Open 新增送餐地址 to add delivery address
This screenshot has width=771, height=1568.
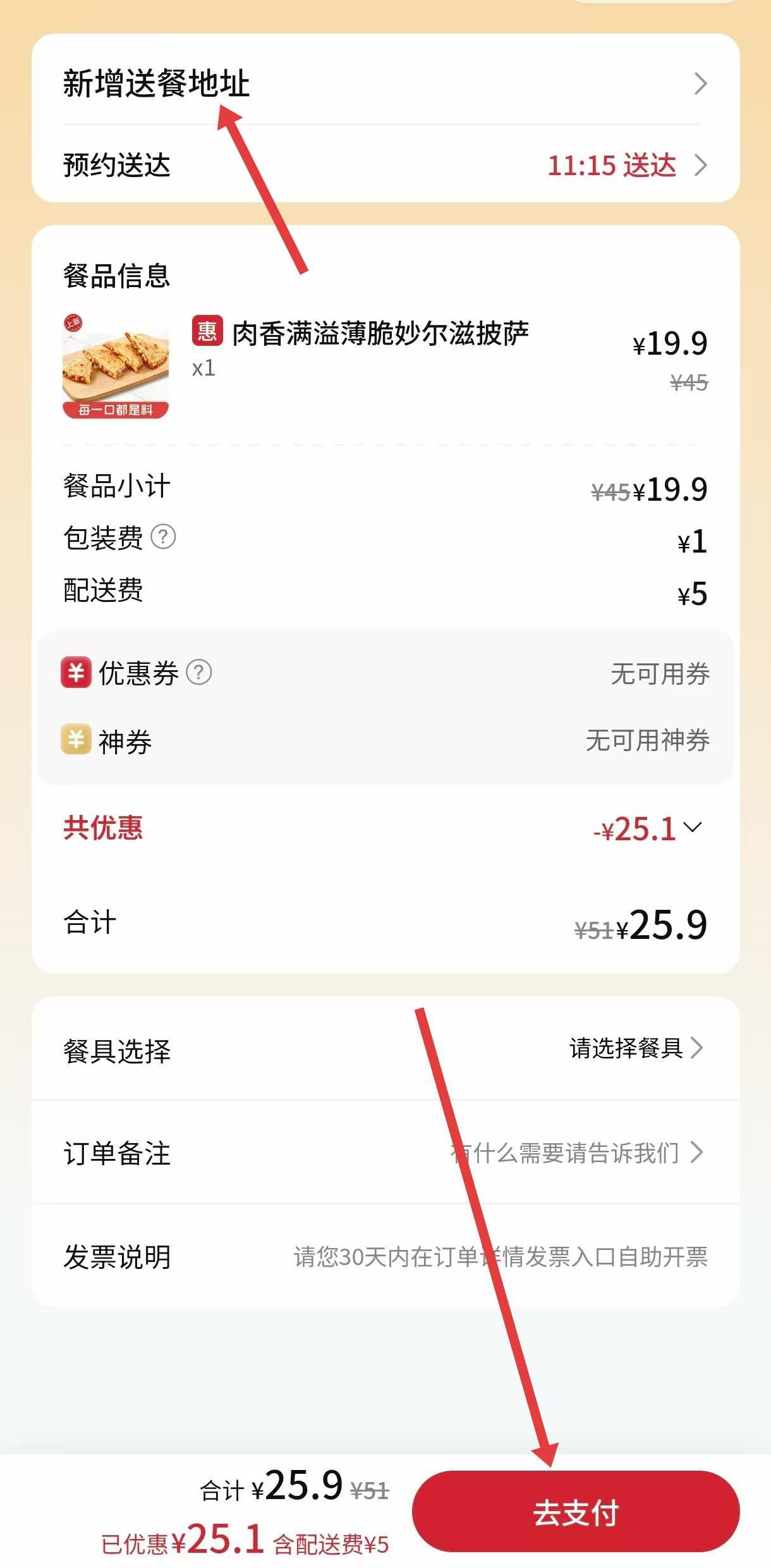(384, 83)
